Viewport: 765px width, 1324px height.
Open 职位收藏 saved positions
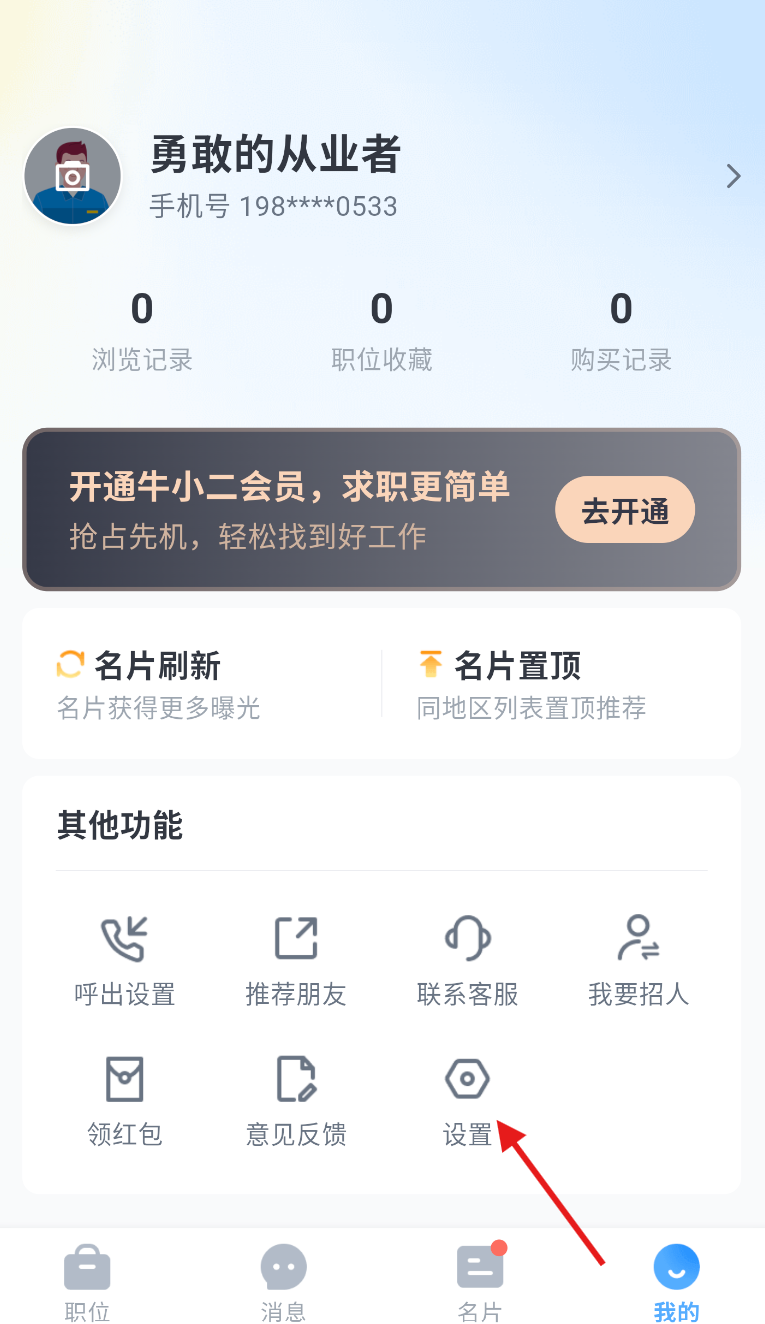point(382,331)
